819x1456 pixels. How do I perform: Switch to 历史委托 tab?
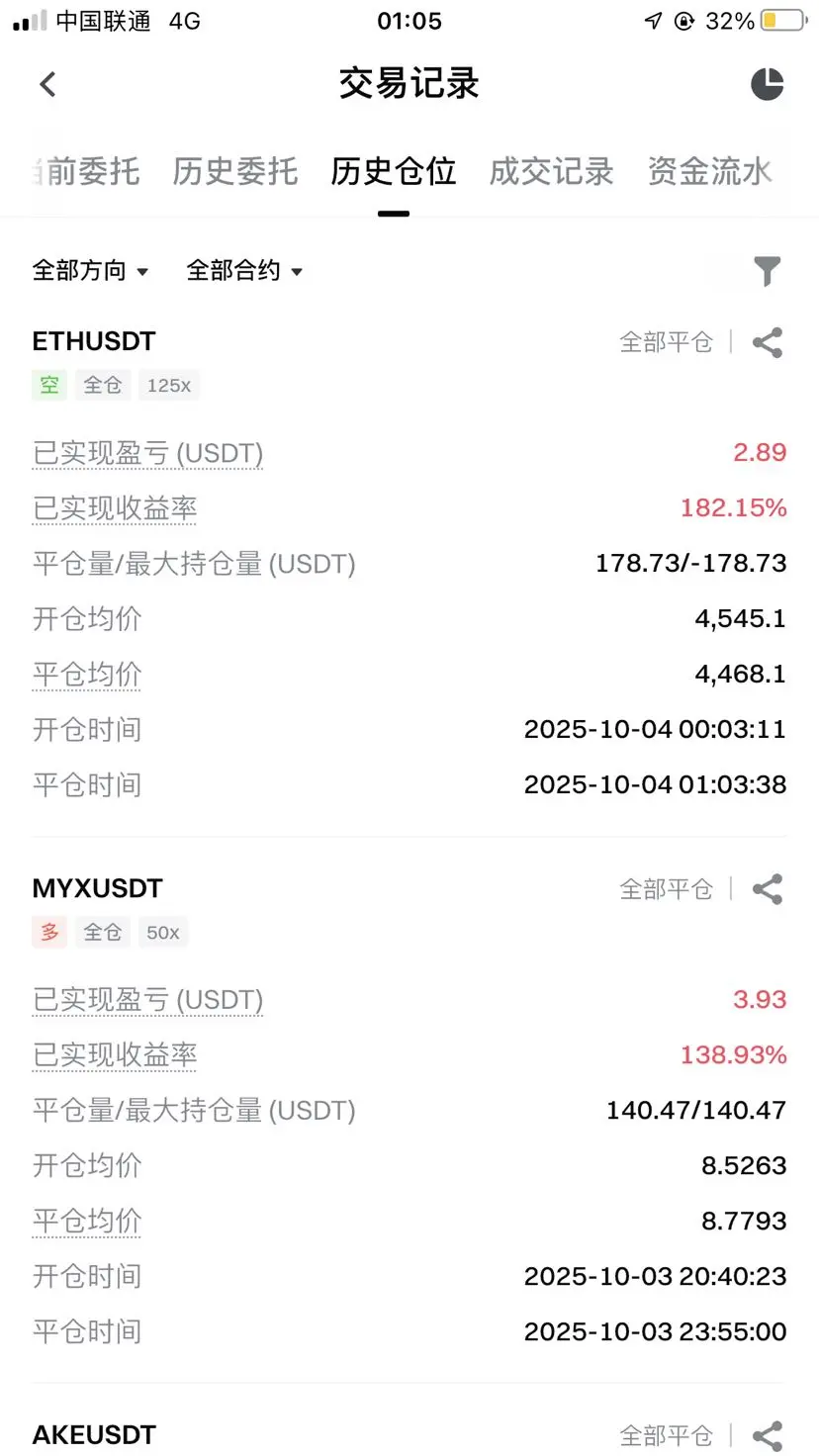point(234,171)
